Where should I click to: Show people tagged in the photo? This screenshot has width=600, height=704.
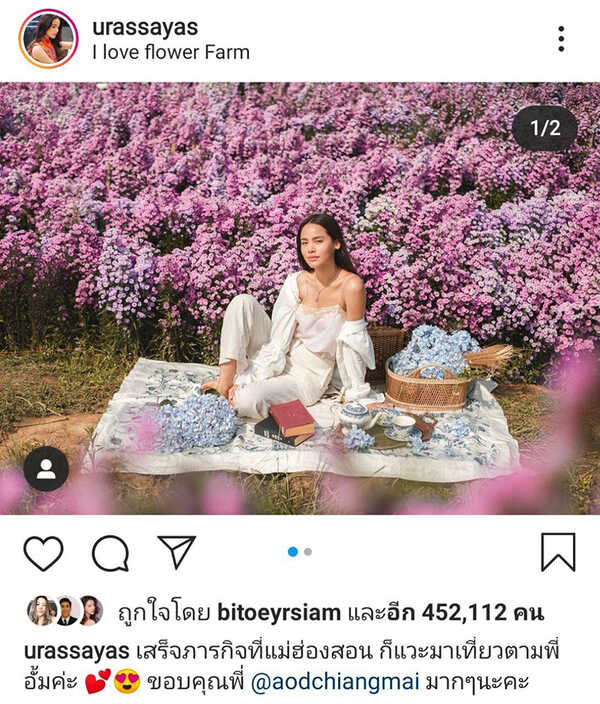(x=46, y=468)
